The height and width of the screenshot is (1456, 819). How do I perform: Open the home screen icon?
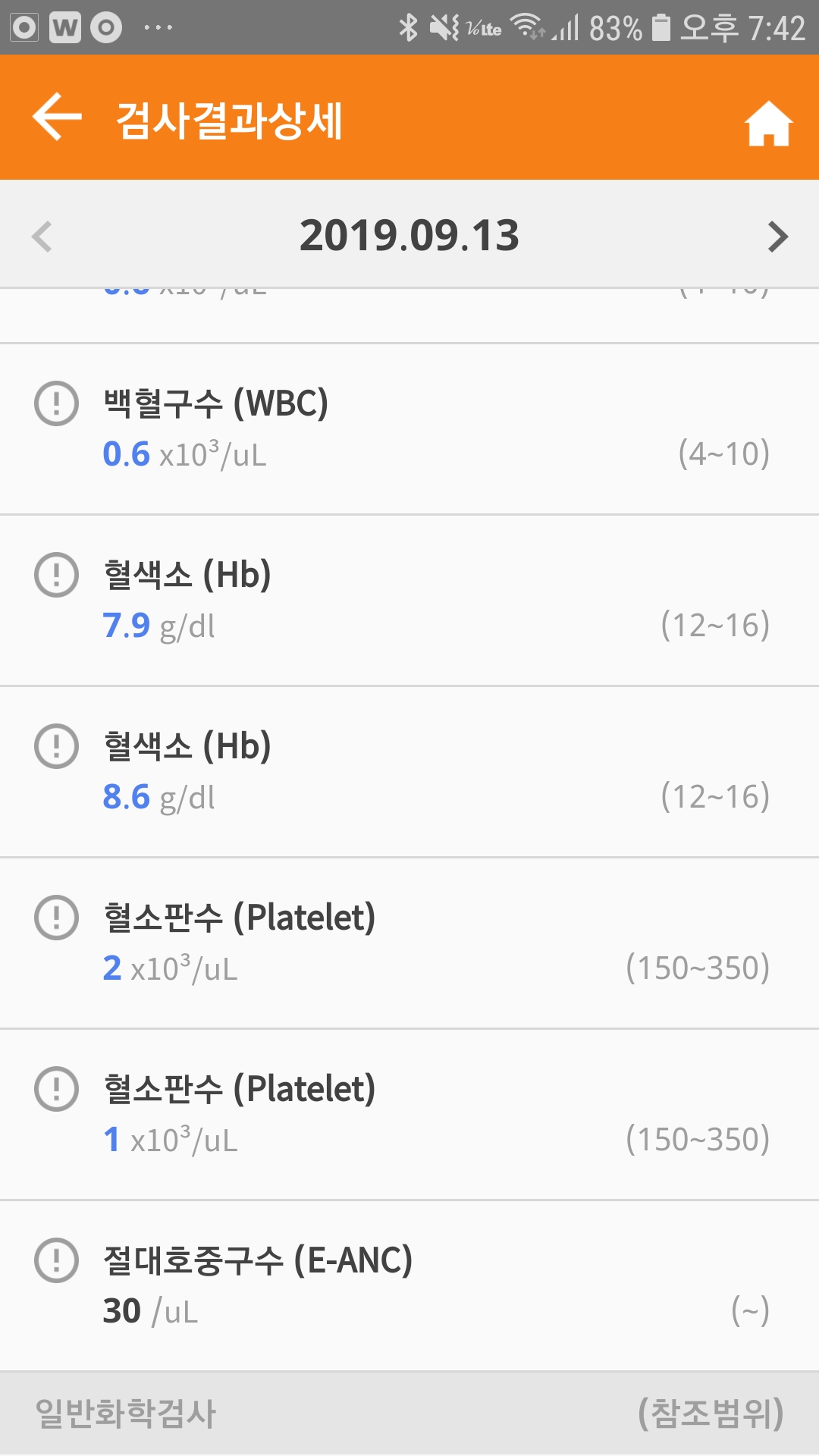pos(768,123)
